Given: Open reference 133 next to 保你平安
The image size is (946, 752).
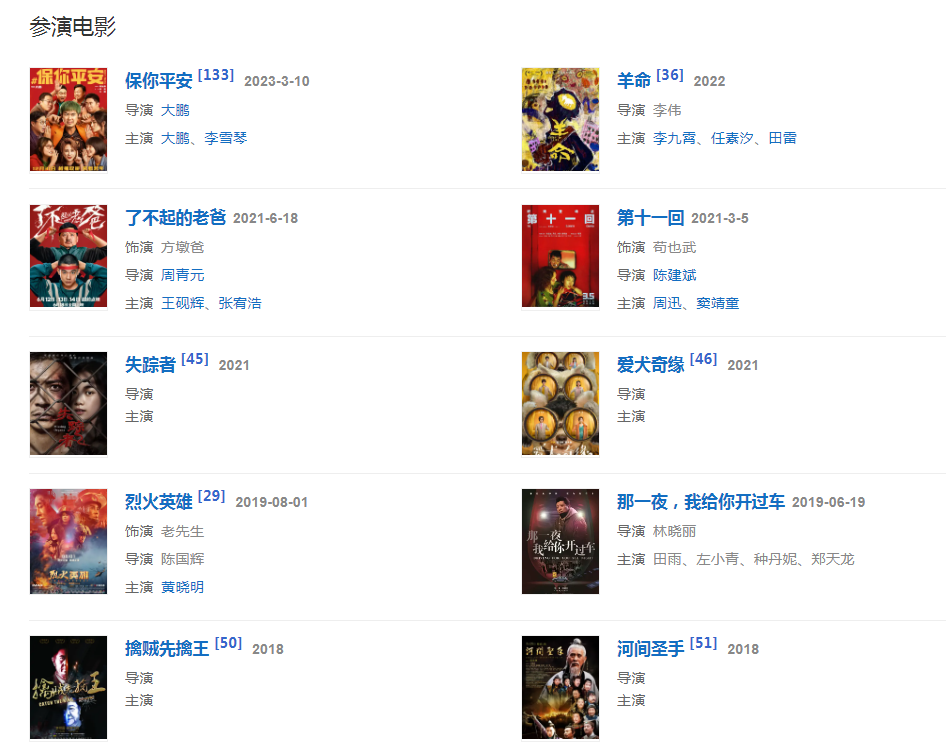Looking at the screenshot, I should pos(216,75).
